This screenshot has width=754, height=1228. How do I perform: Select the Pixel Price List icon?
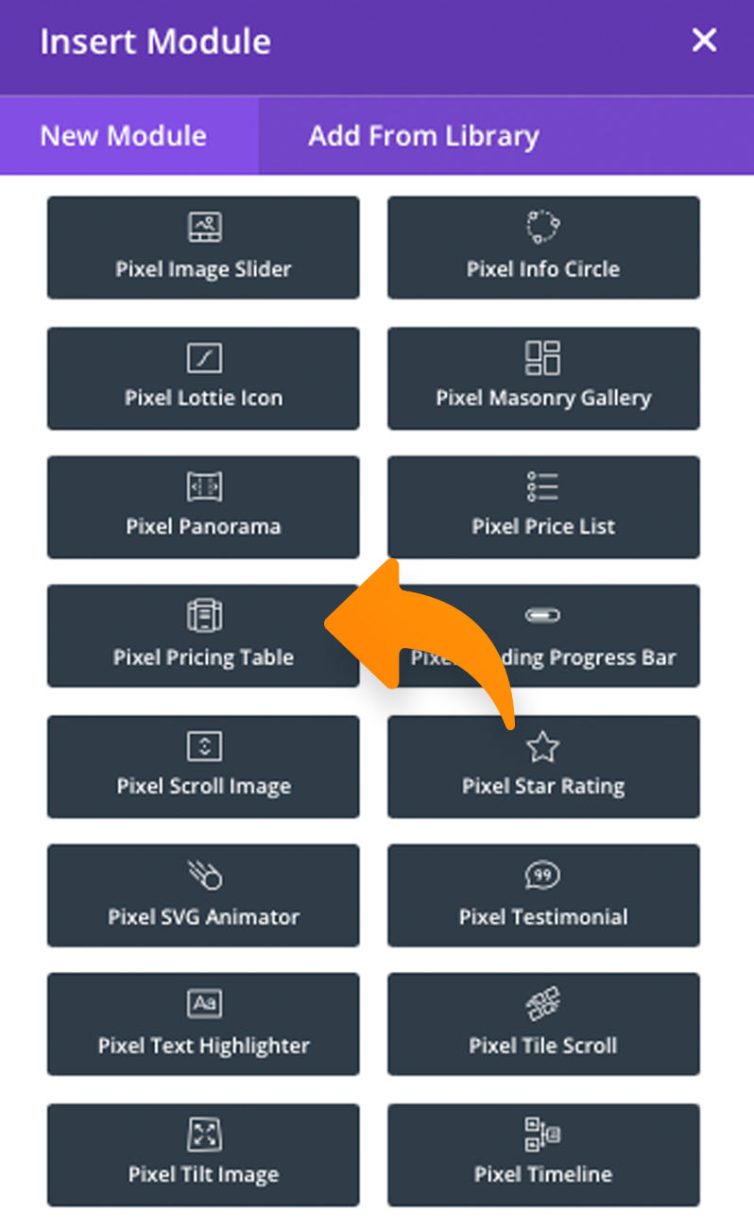click(543, 485)
